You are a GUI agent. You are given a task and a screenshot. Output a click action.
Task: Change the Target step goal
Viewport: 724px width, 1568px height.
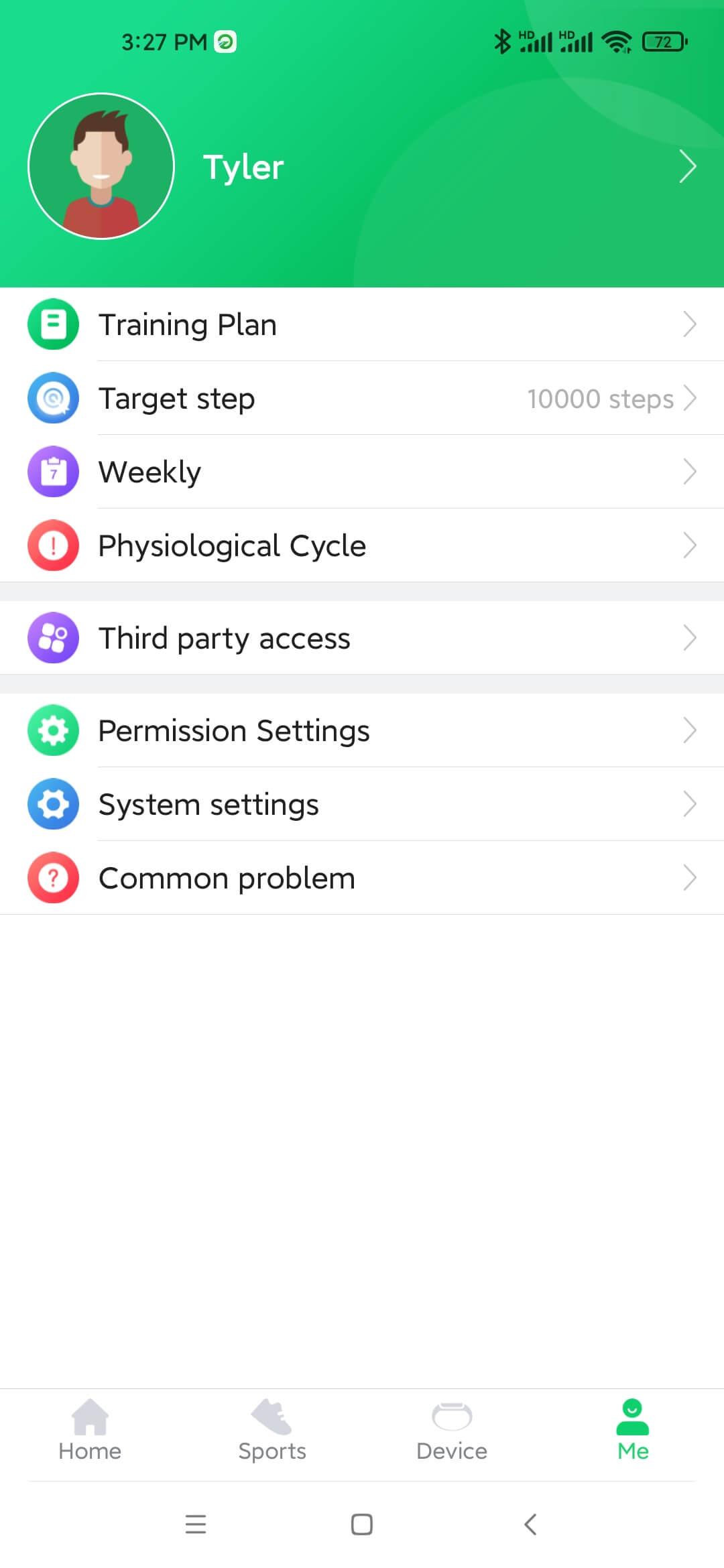[362, 398]
